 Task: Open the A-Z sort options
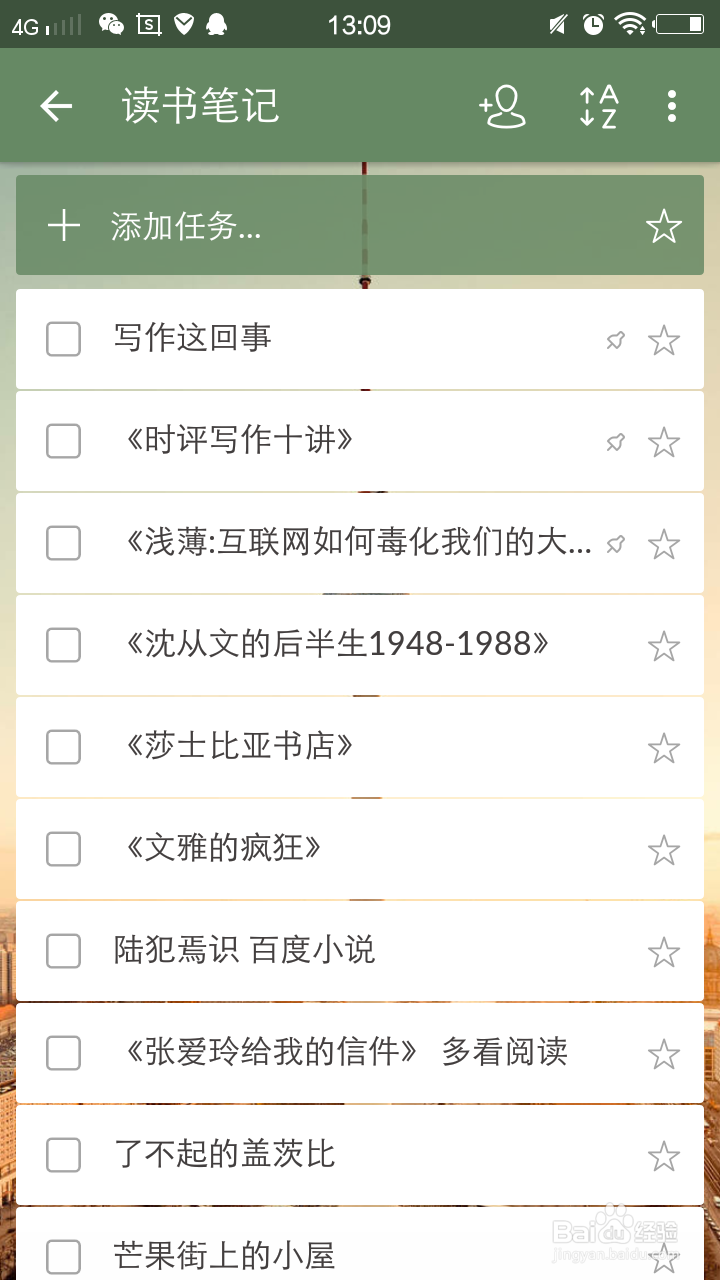[598, 106]
